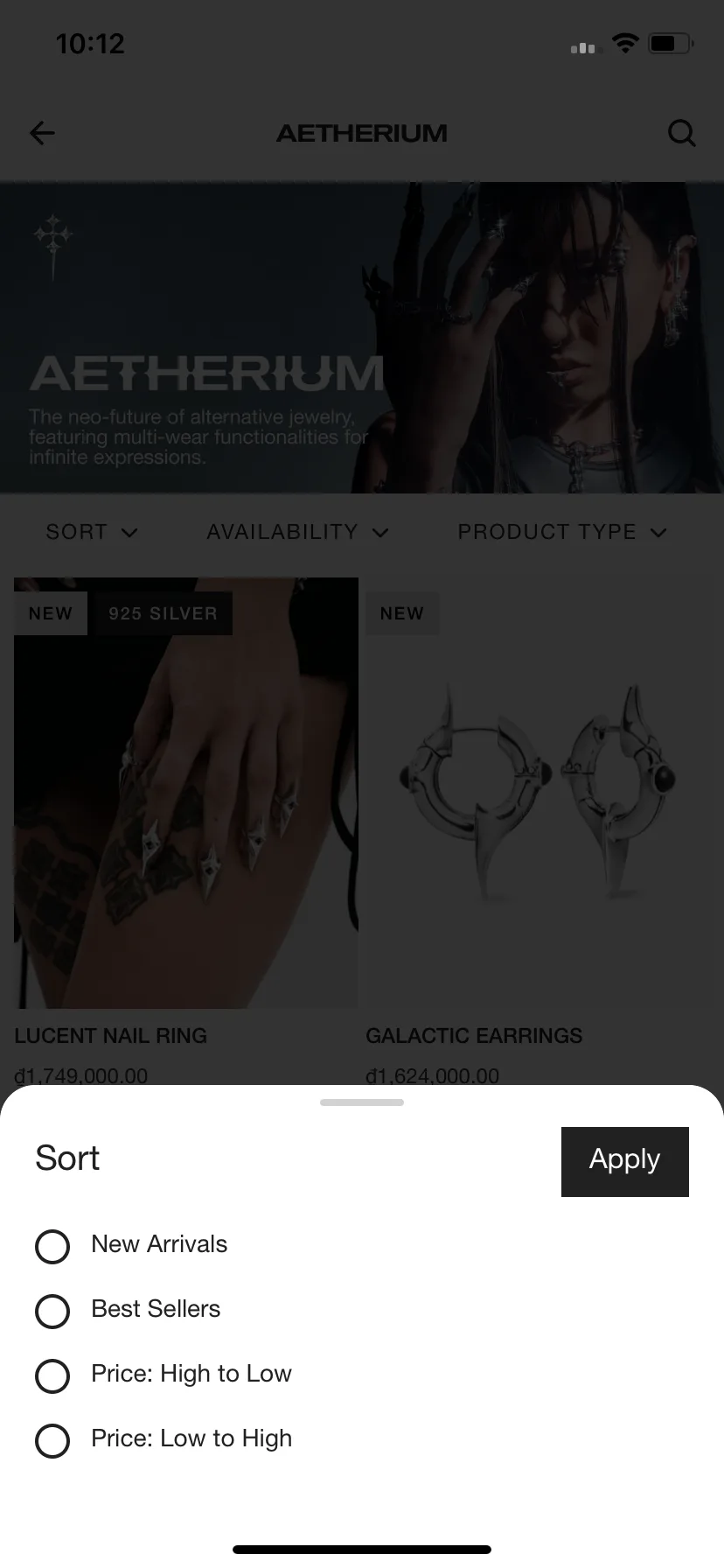Open the Lucent Nail Ring product

click(x=185, y=792)
